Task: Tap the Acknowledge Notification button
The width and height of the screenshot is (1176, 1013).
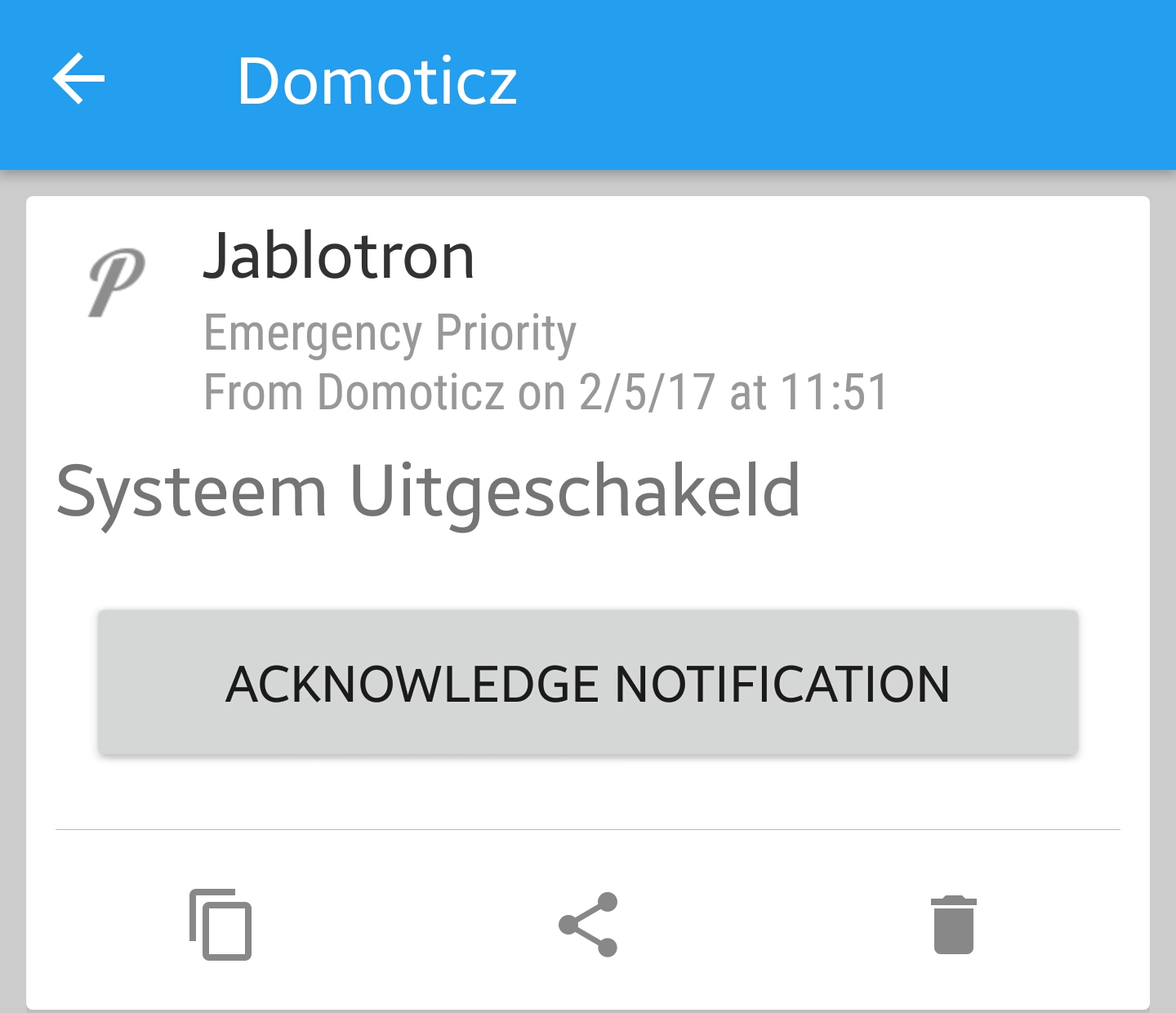Action: [x=588, y=682]
